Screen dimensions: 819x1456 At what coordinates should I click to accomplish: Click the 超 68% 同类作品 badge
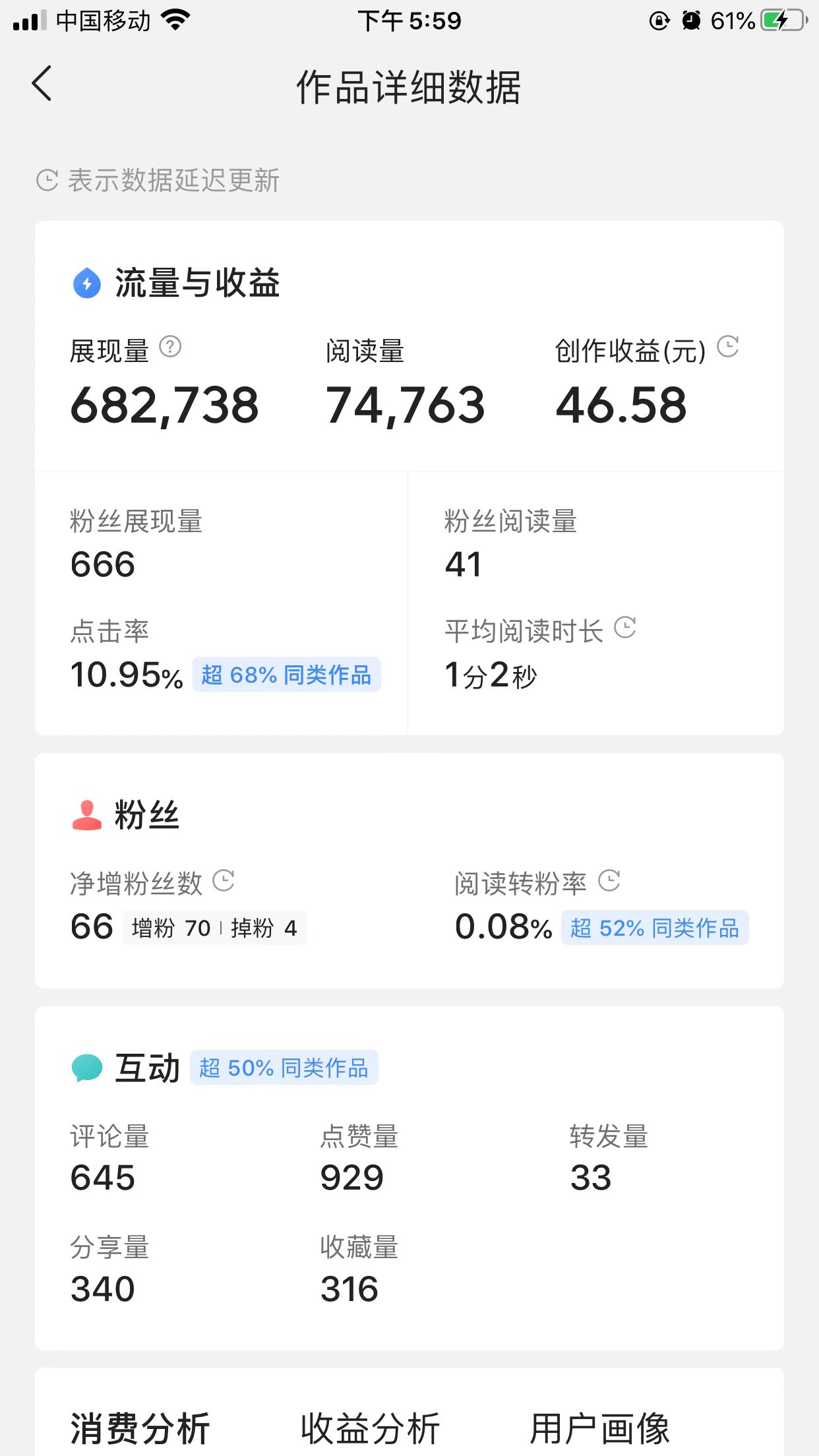pyautogui.click(x=286, y=675)
